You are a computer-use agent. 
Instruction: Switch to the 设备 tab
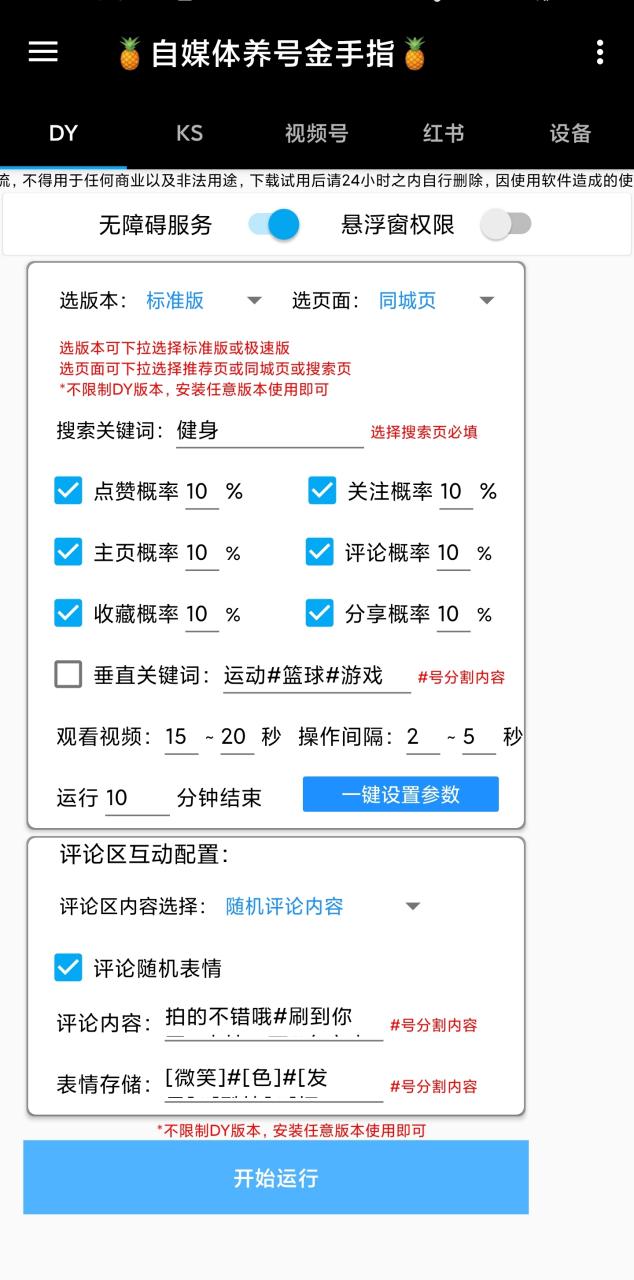[570, 133]
